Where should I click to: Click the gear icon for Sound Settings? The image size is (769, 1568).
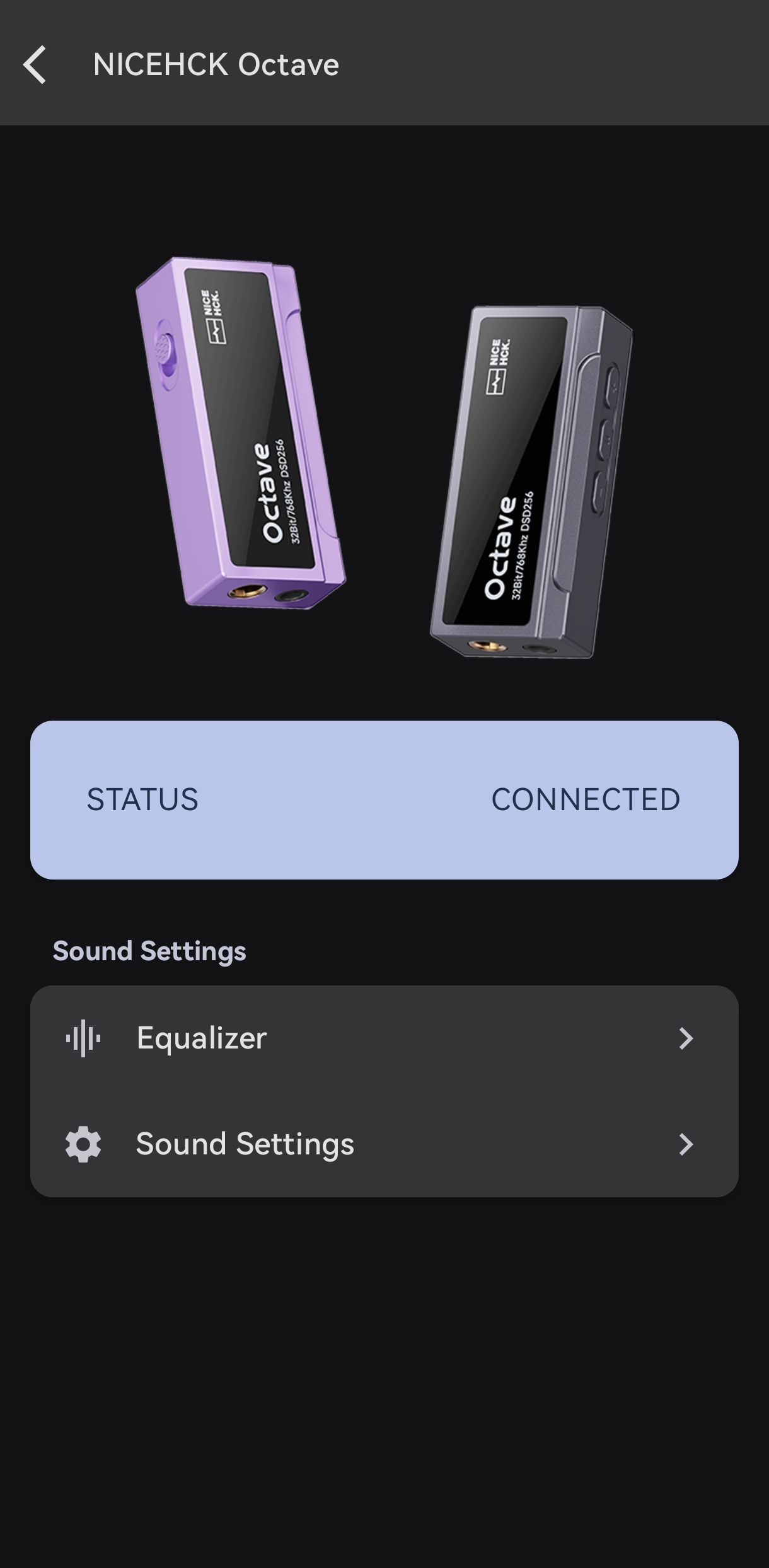84,1144
